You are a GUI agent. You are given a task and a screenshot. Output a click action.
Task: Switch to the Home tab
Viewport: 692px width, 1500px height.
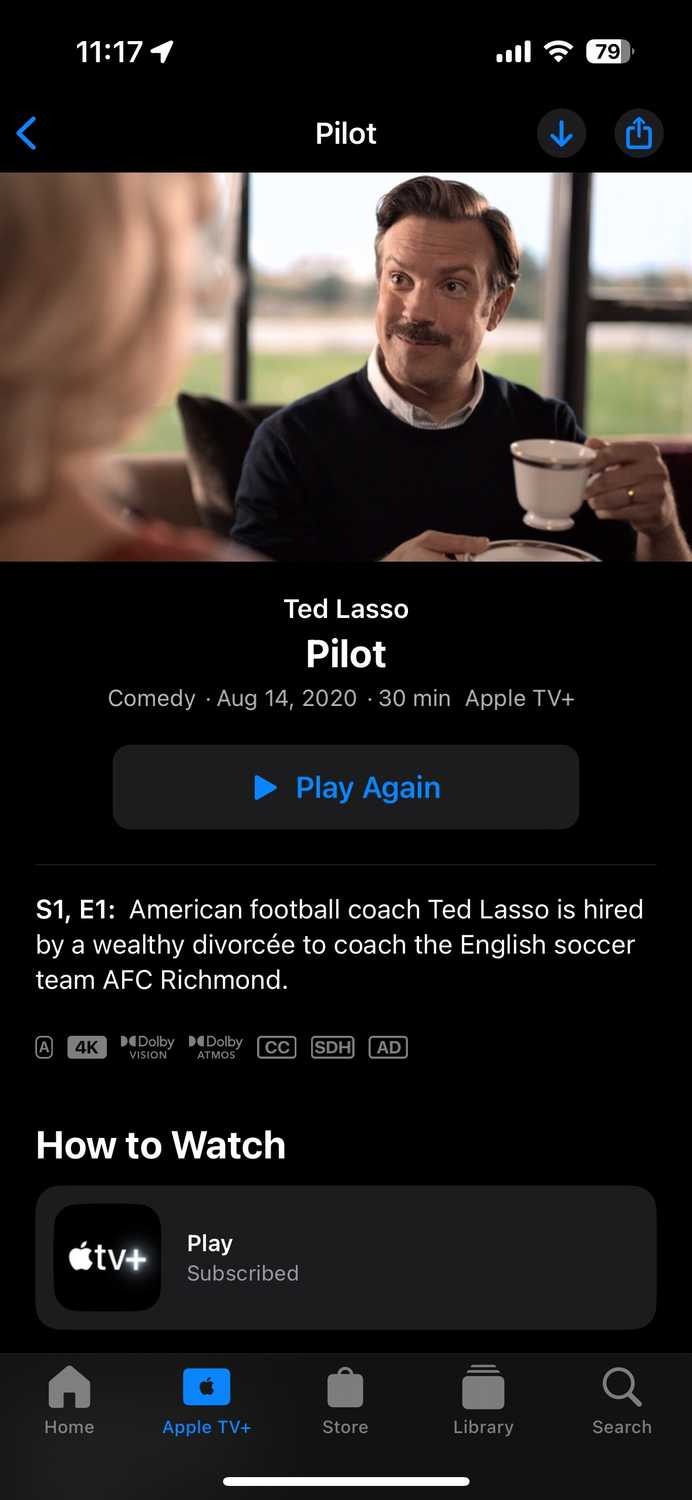coord(69,1401)
